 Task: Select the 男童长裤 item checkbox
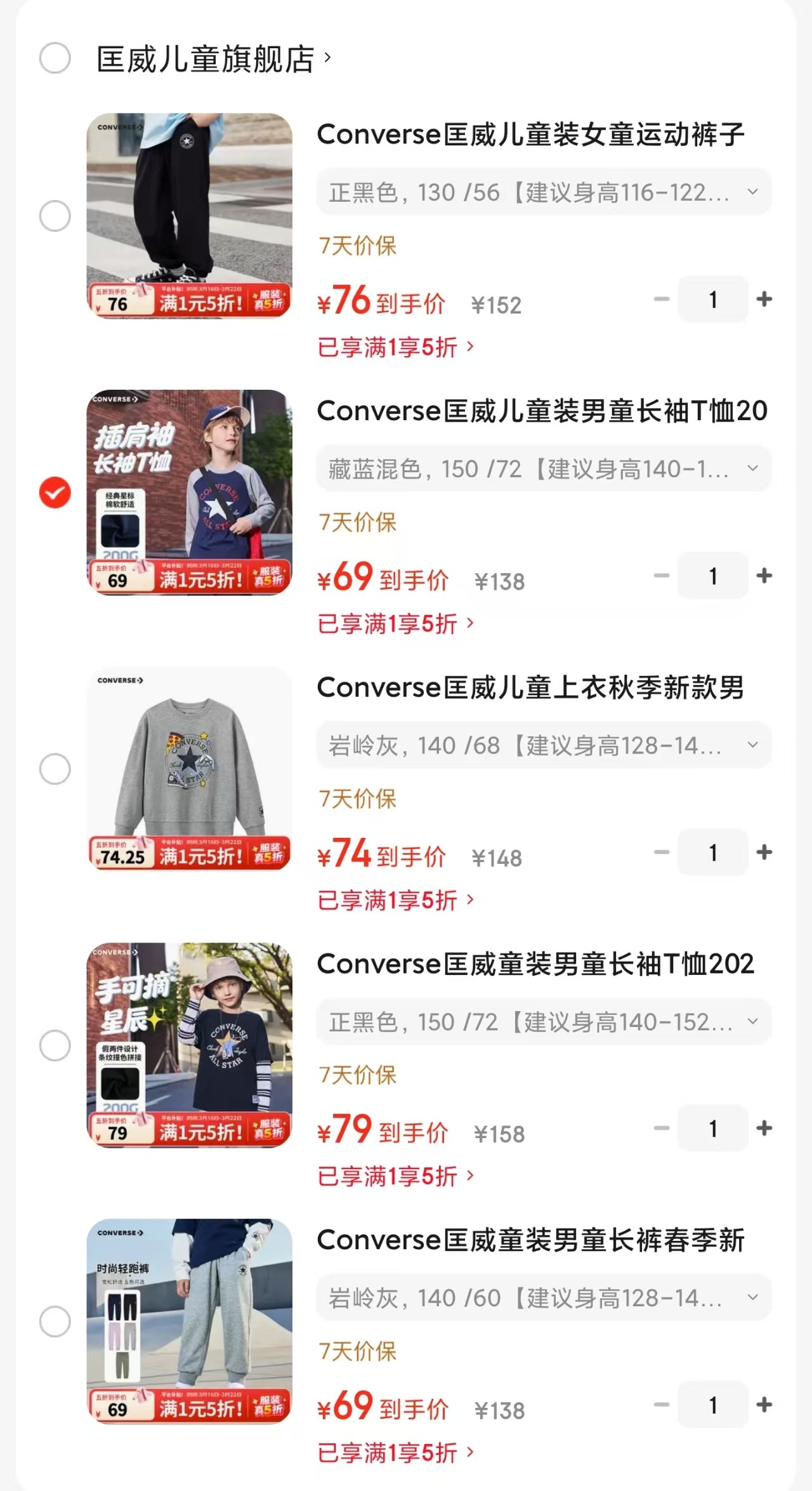(55, 1322)
